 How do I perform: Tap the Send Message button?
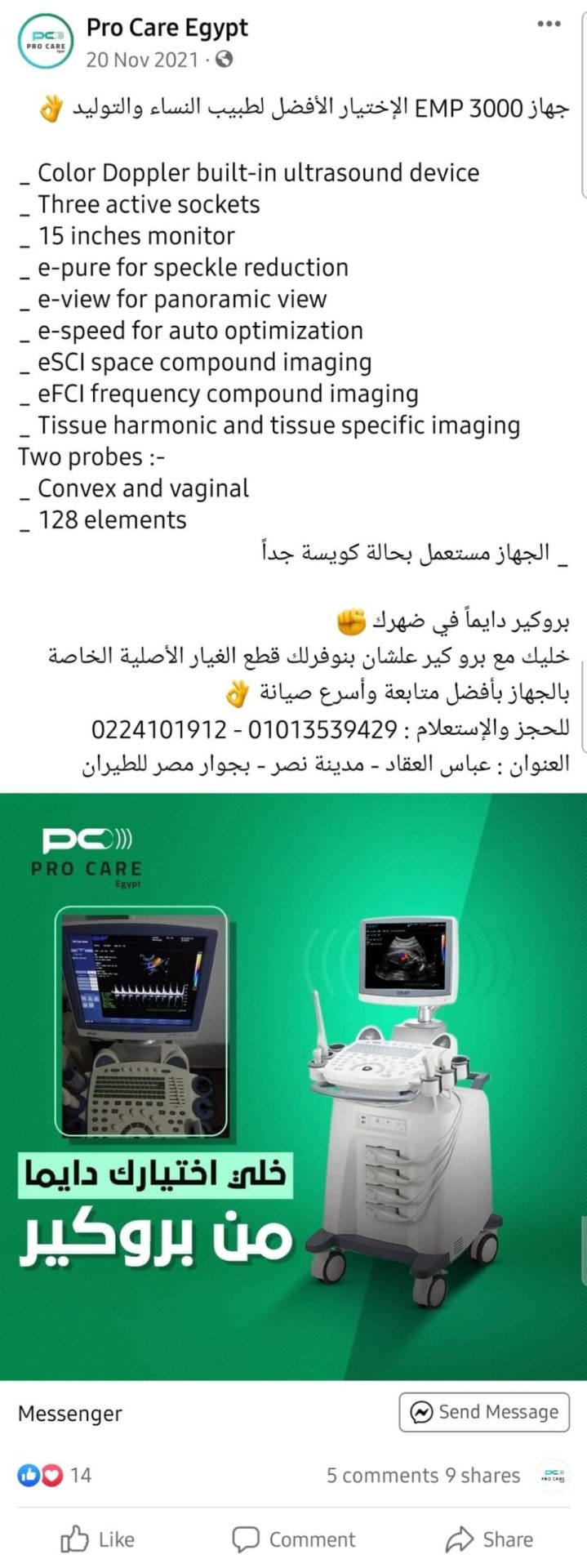click(x=484, y=1412)
